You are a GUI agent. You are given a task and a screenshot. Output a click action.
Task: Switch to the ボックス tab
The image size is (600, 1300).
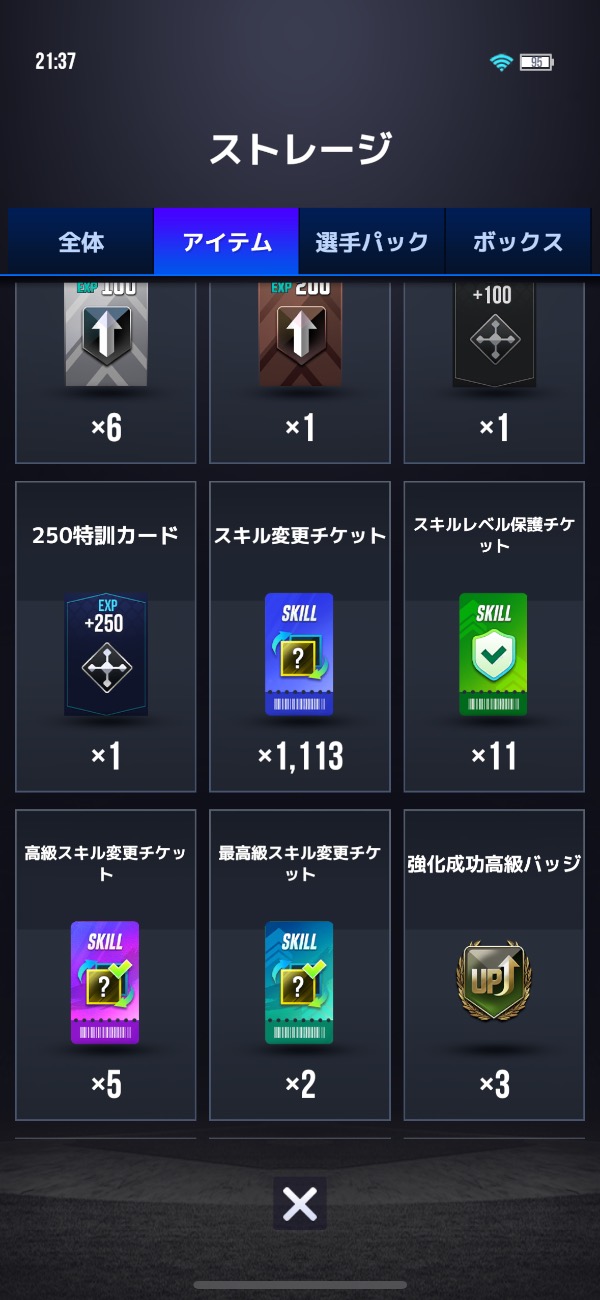518,242
